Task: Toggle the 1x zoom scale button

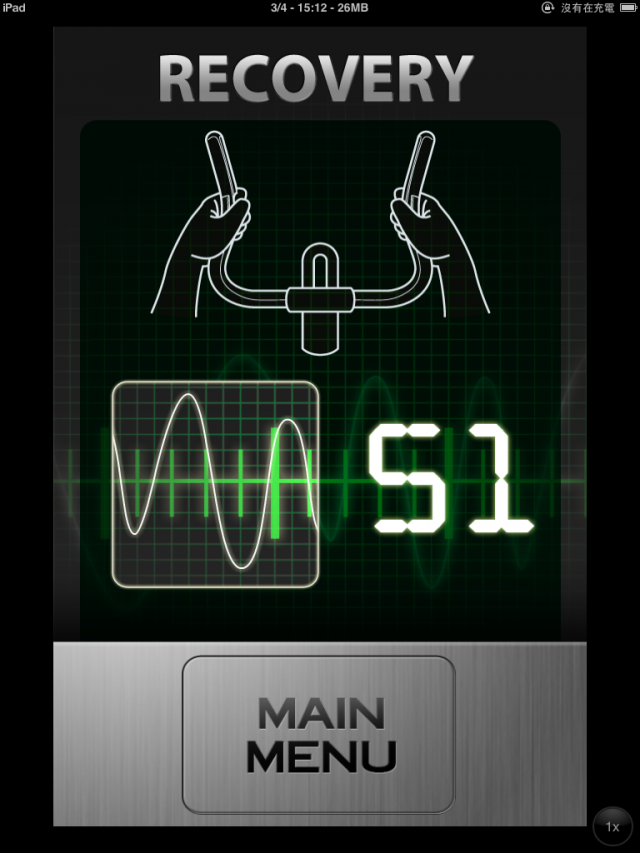Action: tap(613, 827)
